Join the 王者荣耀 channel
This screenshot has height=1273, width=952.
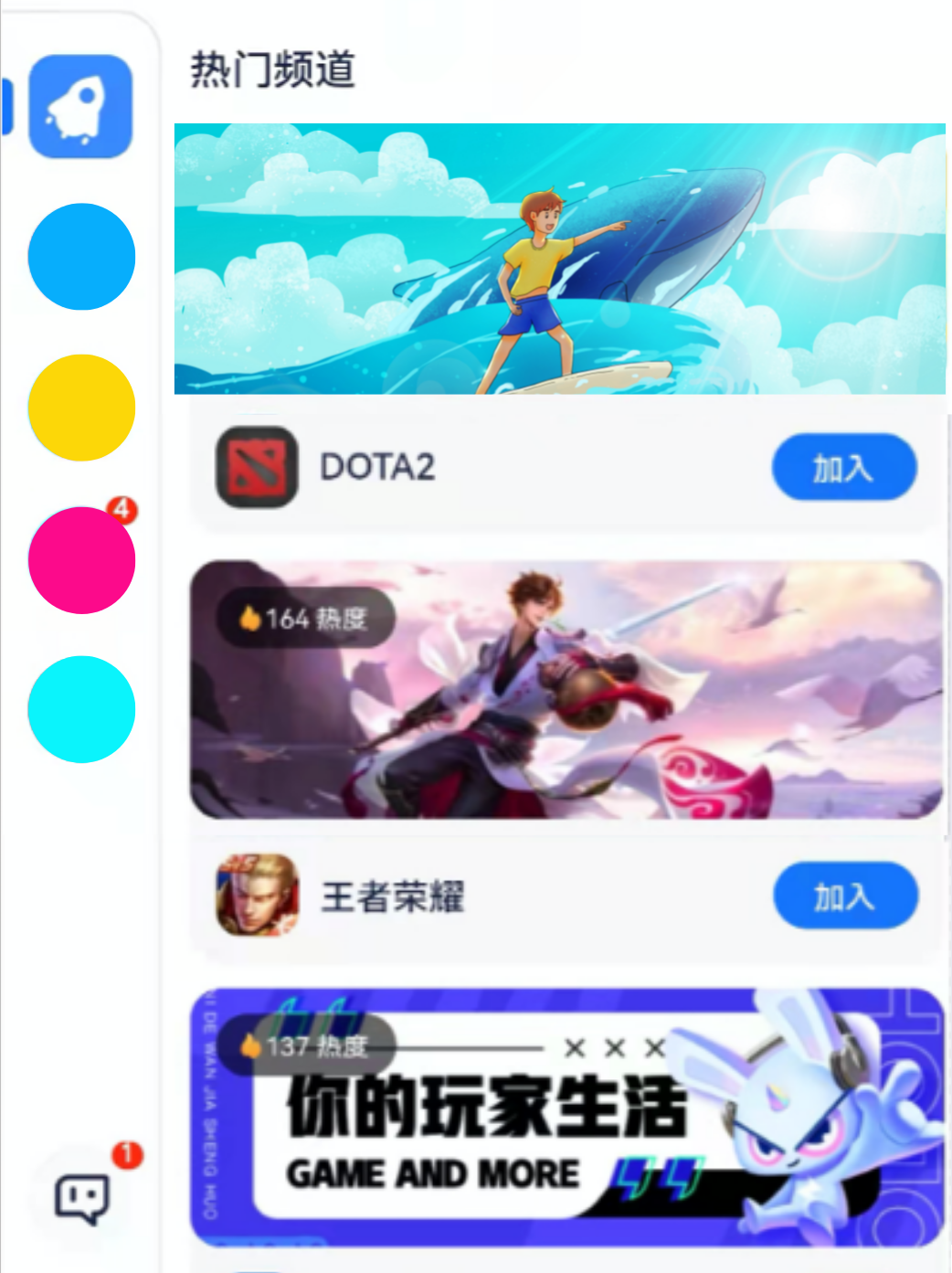pyautogui.click(x=845, y=896)
